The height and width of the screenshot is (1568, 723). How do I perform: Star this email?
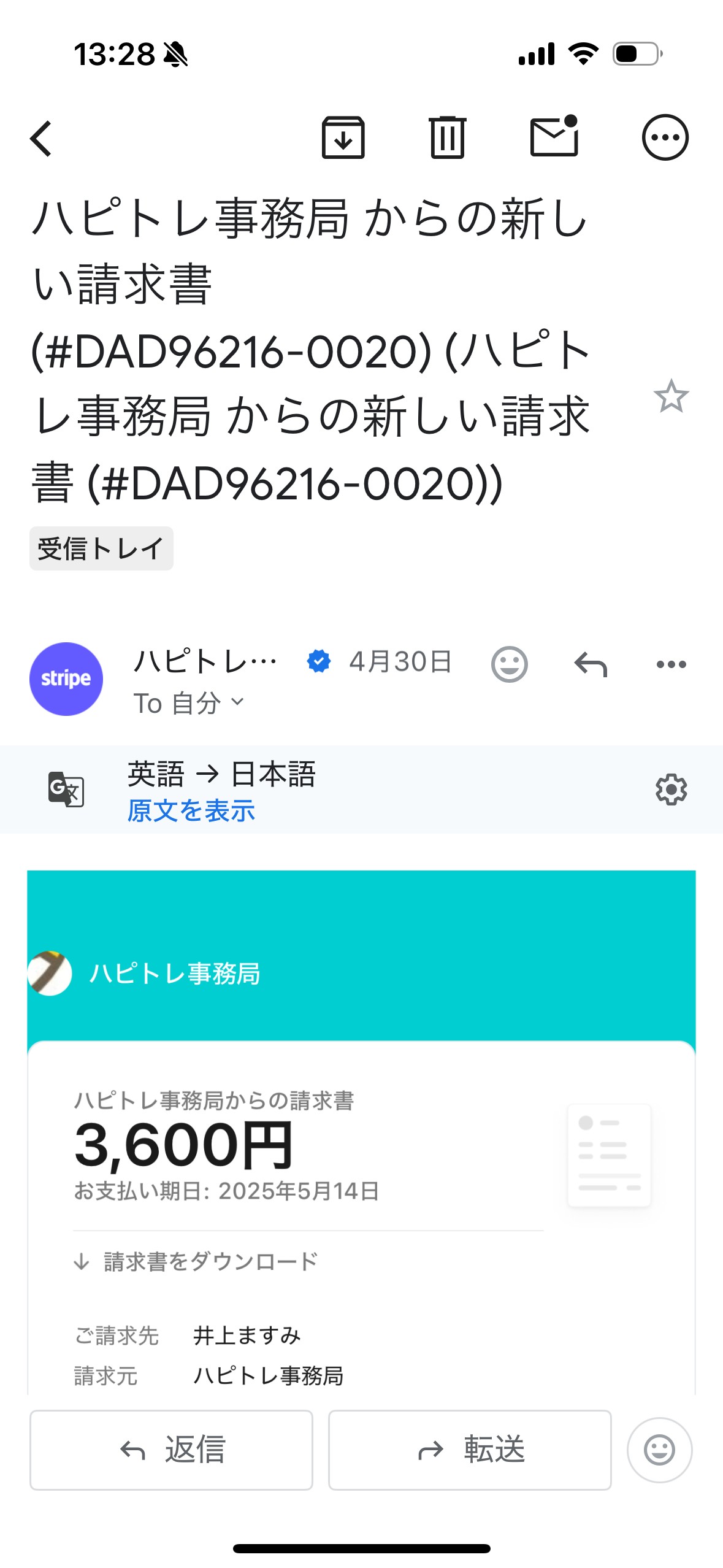tap(671, 396)
